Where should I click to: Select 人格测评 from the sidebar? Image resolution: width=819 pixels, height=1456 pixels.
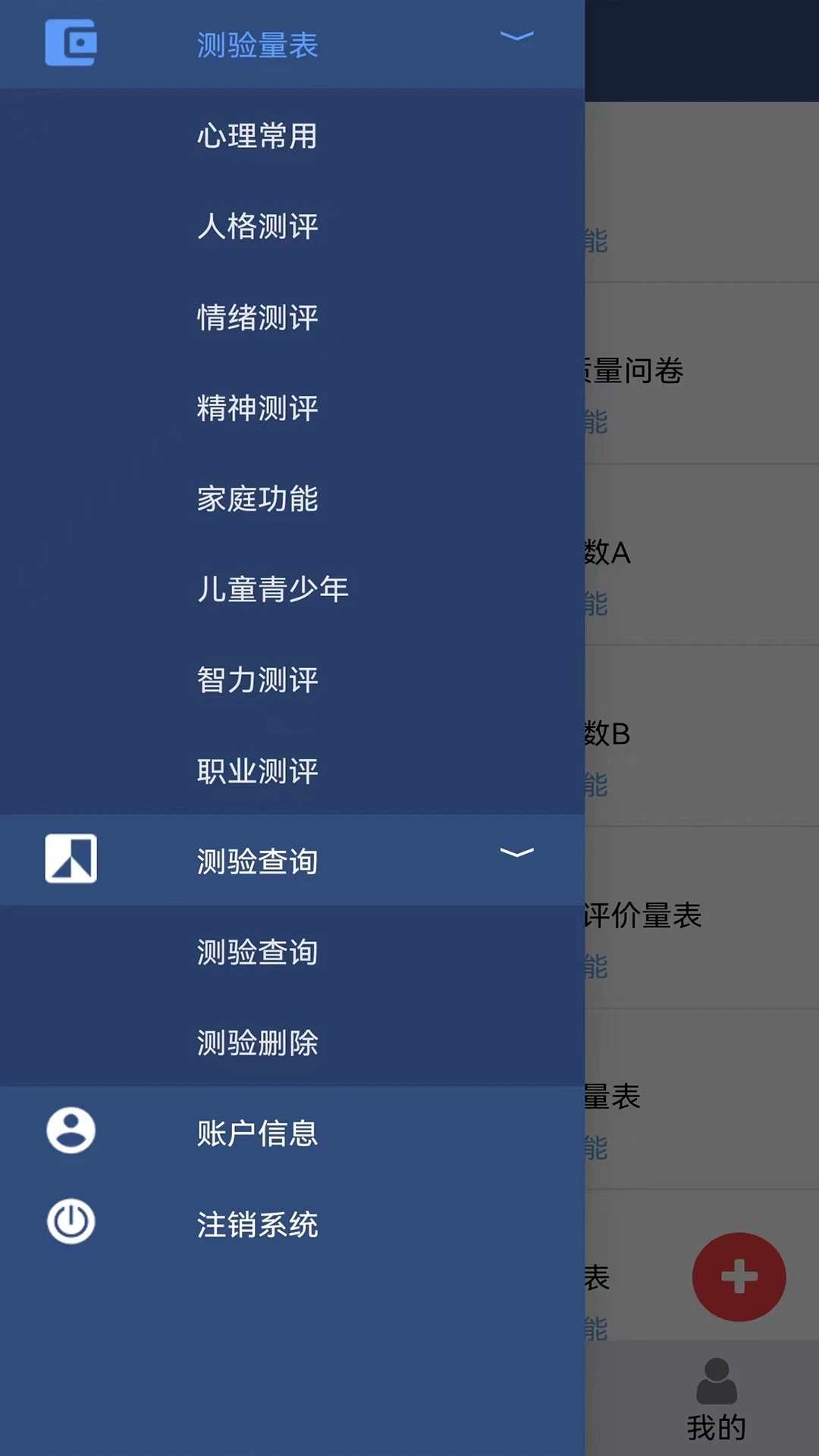pos(257,226)
